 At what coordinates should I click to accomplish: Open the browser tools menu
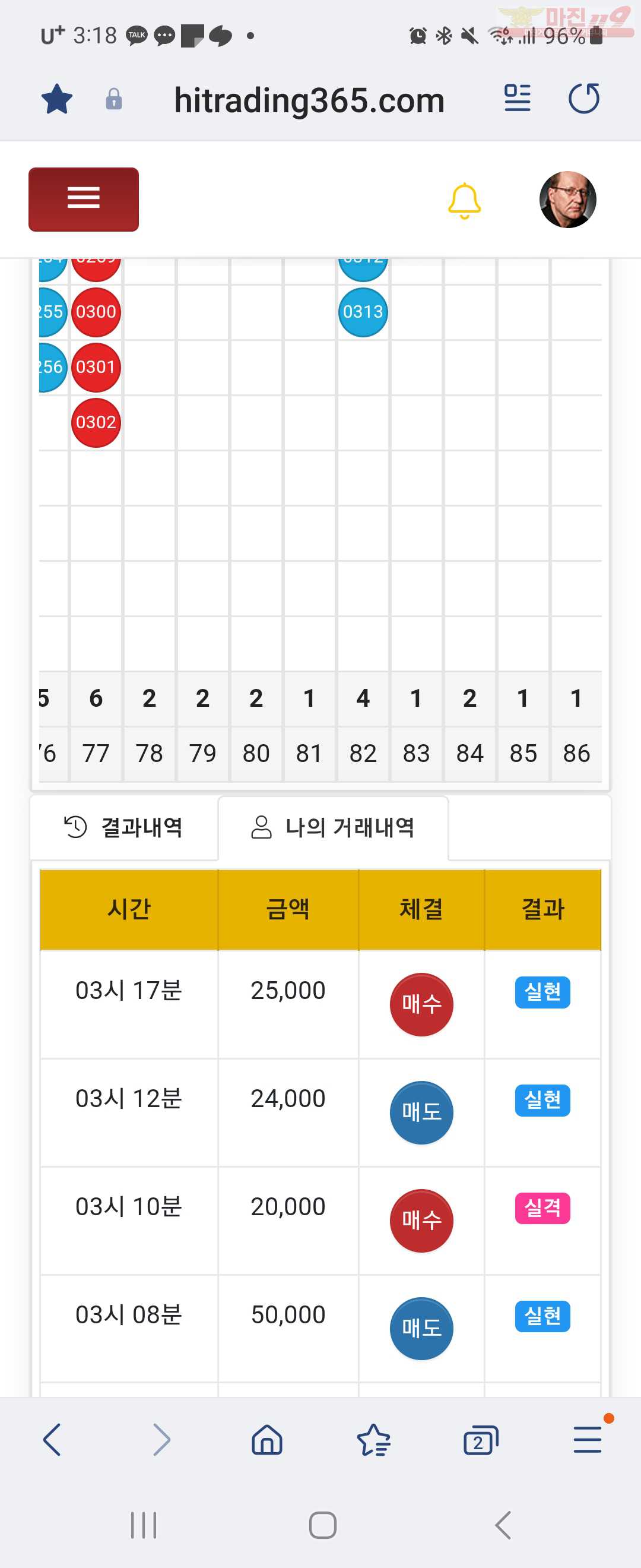pyautogui.click(x=588, y=1440)
